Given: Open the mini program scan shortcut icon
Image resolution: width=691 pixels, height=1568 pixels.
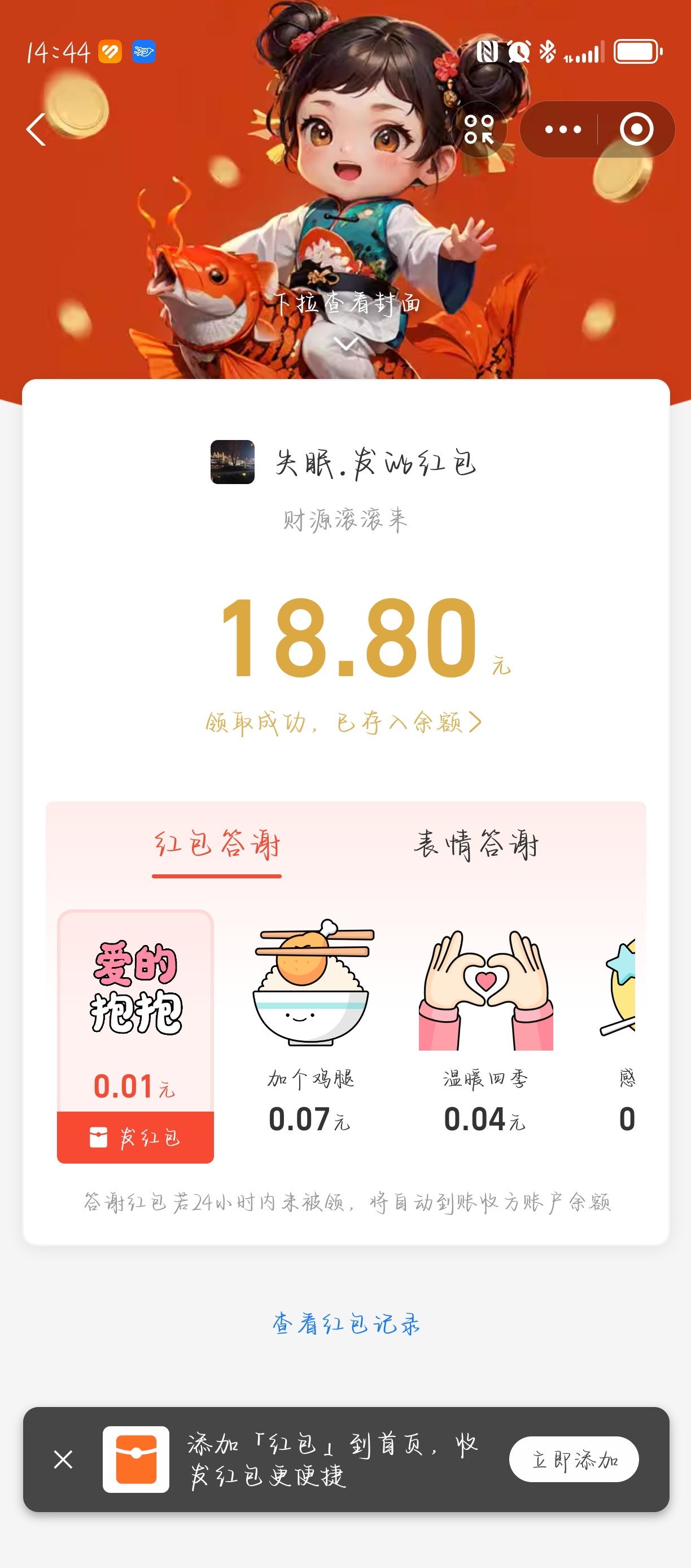Looking at the screenshot, I should coord(479,130).
